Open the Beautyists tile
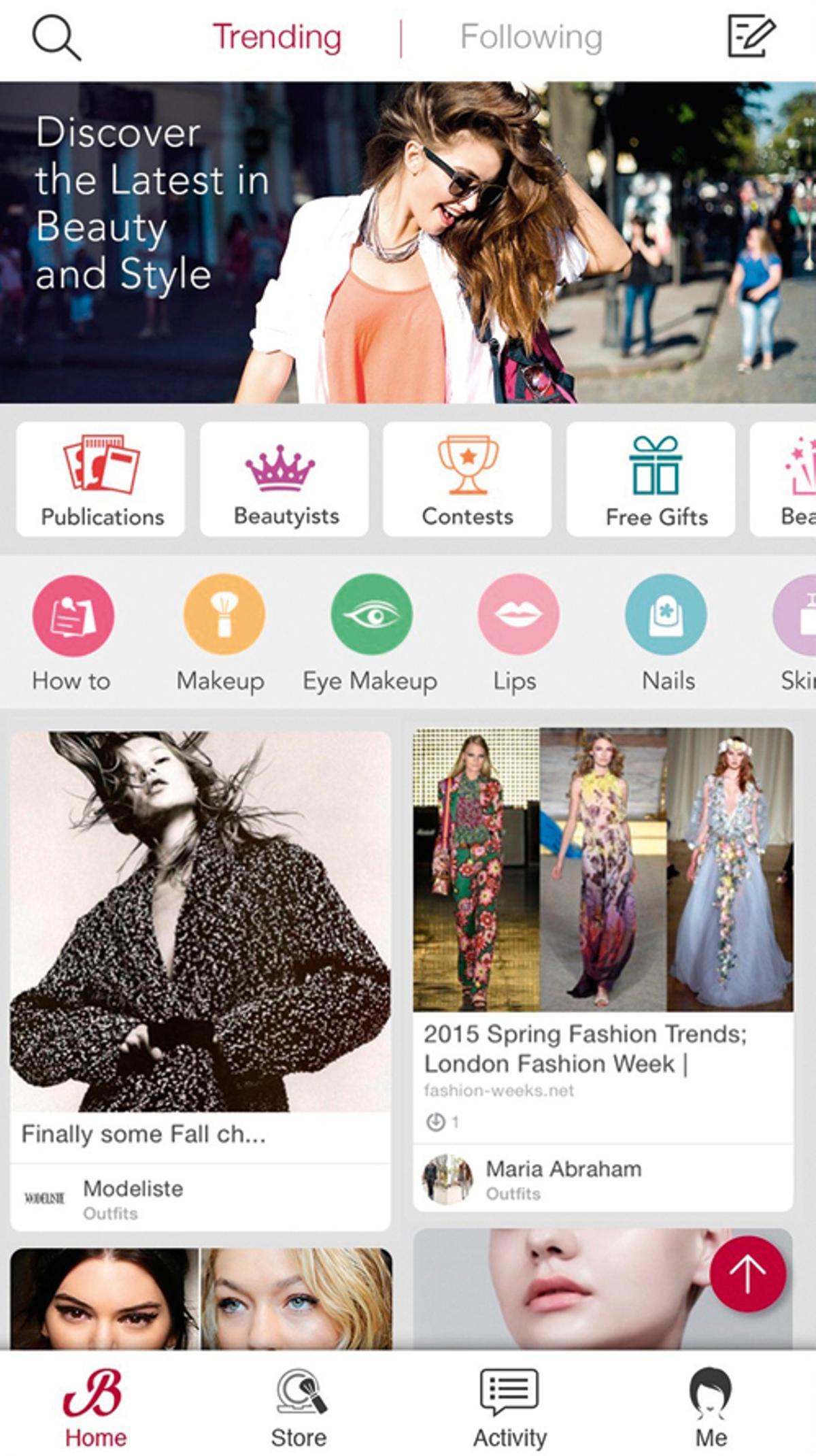Viewport: 816px width, 1456px height. (x=284, y=479)
